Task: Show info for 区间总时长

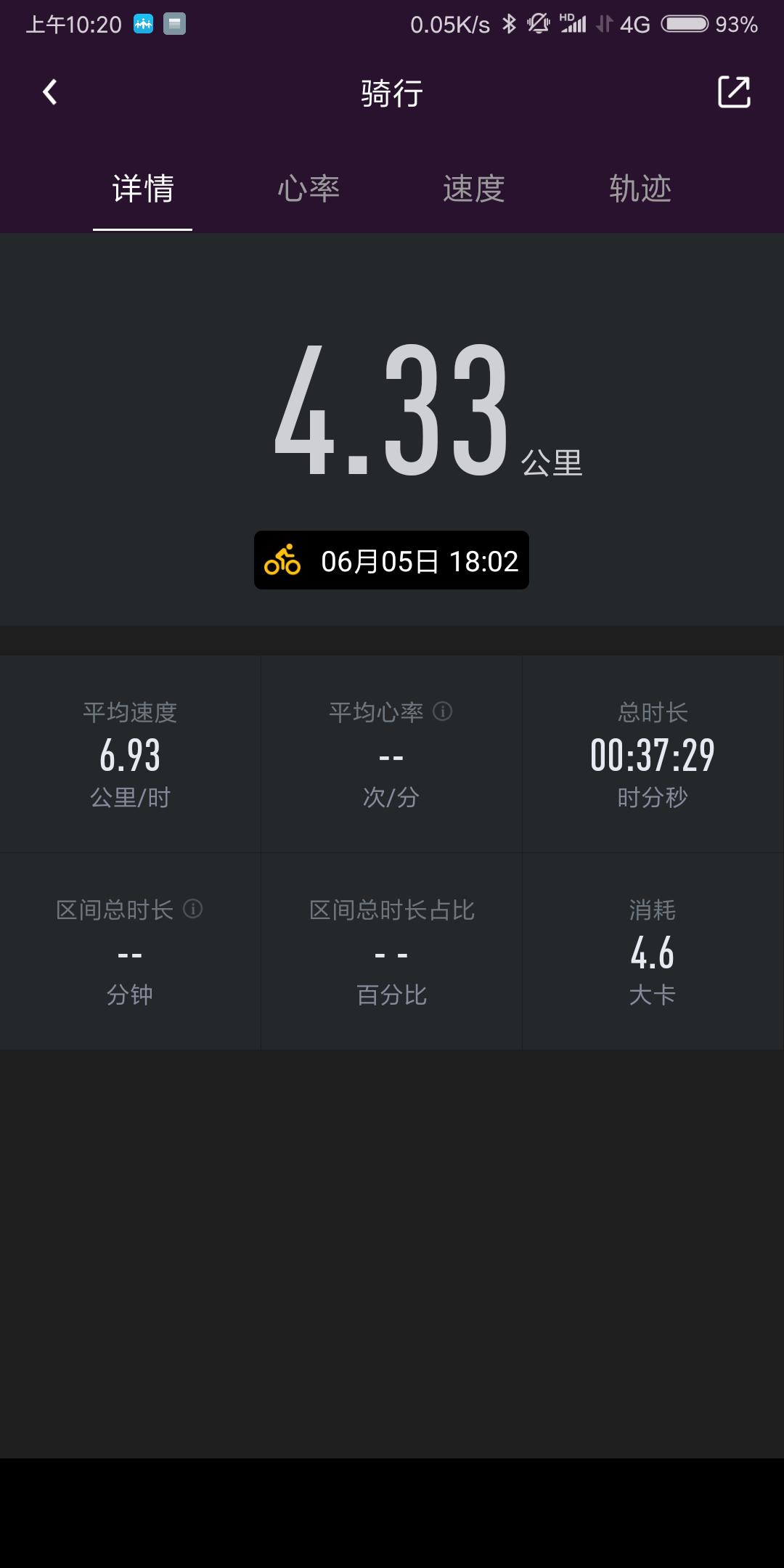Action: click(x=193, y=909)
